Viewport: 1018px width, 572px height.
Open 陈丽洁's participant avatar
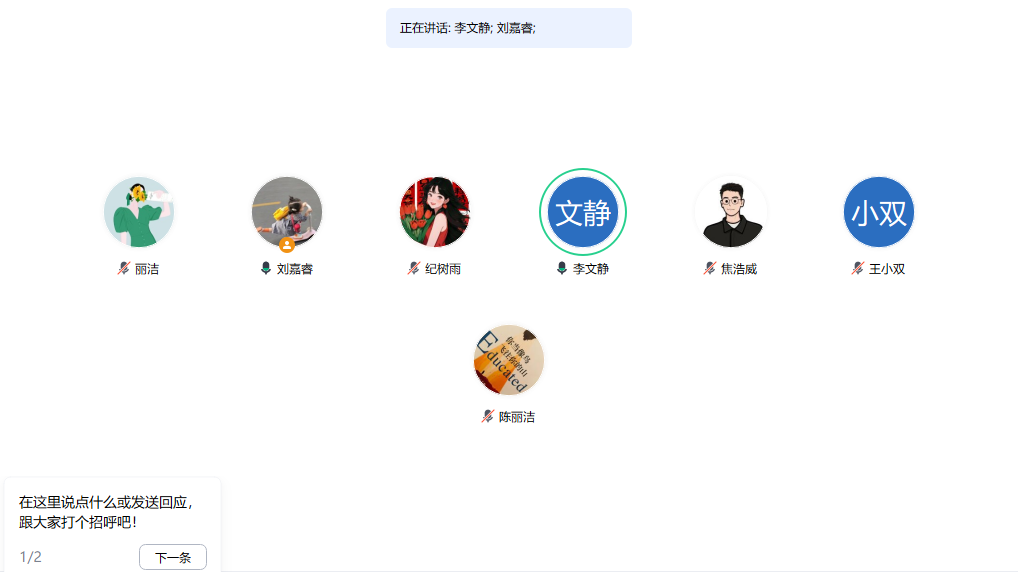pyautogui.click(x=509, y=360)
